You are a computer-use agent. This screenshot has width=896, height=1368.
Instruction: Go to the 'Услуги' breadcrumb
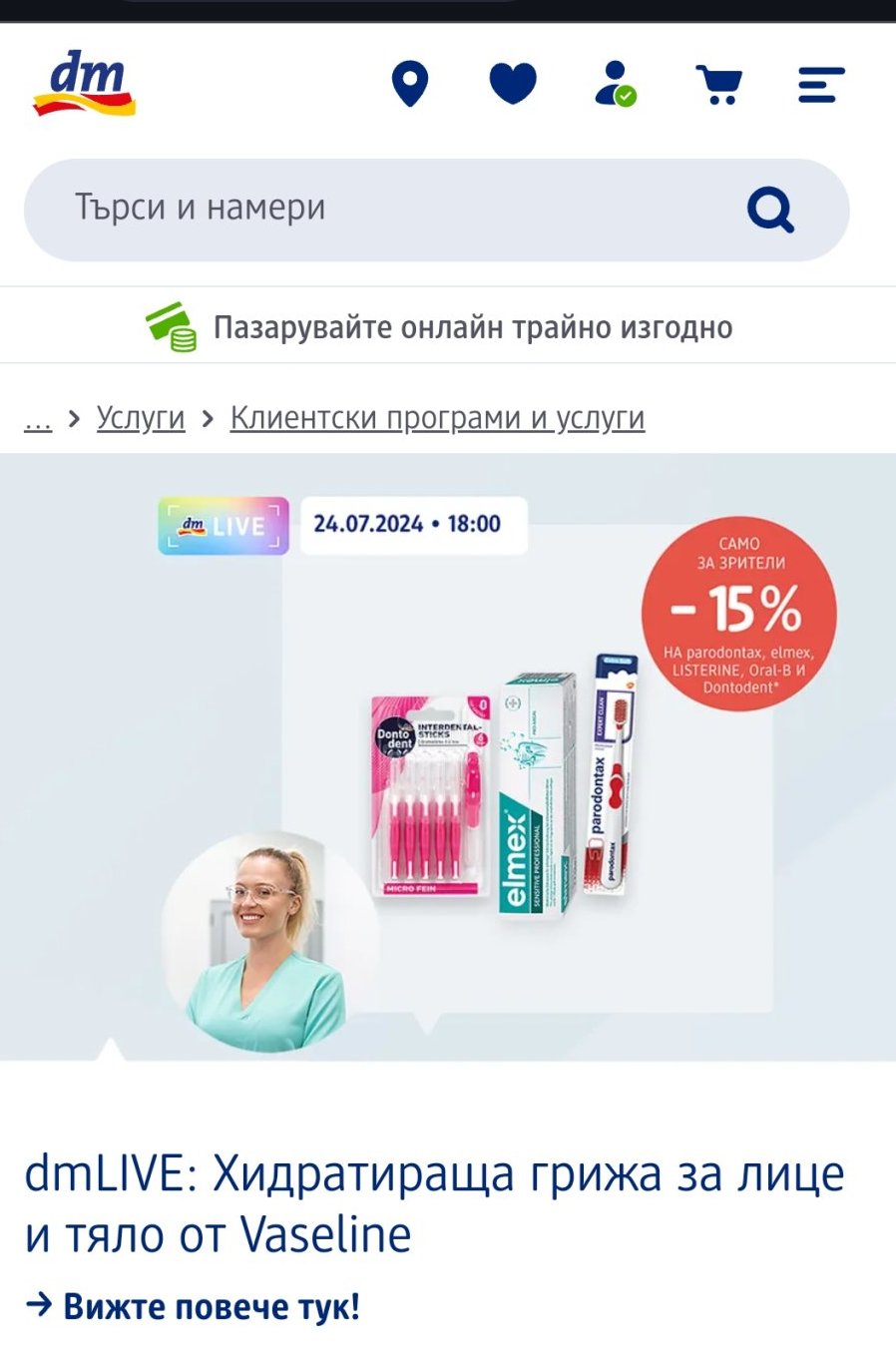click(x=141, y=418)
